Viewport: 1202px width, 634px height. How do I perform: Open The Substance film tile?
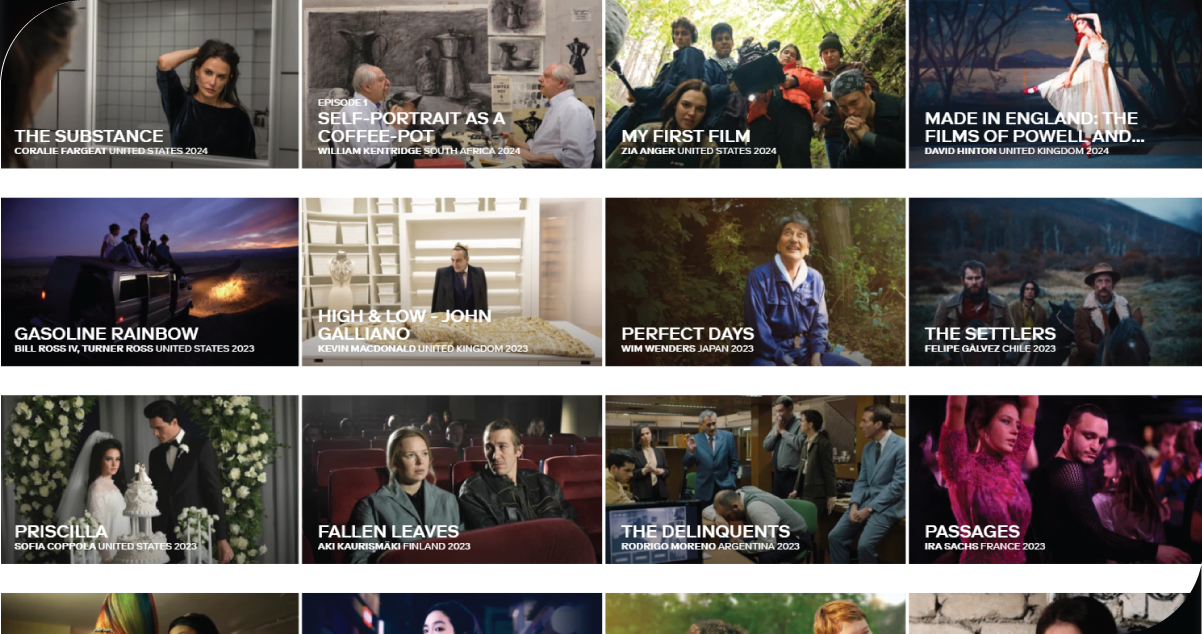click(150, 84)
